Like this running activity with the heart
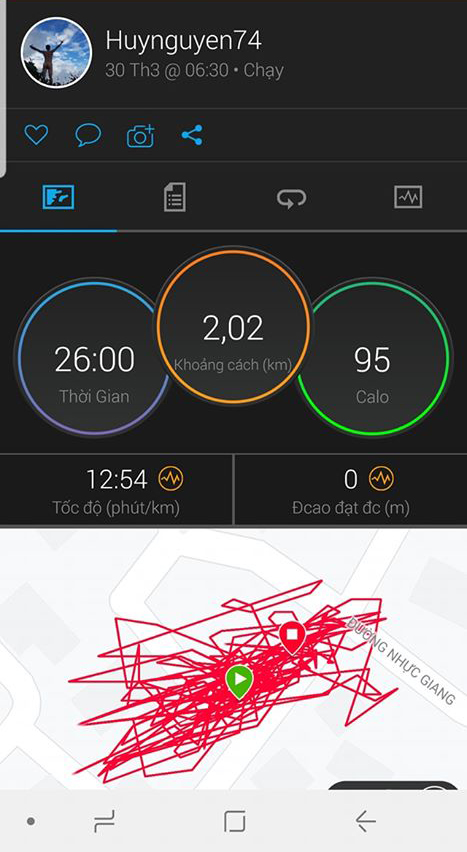 coord(36,135)
